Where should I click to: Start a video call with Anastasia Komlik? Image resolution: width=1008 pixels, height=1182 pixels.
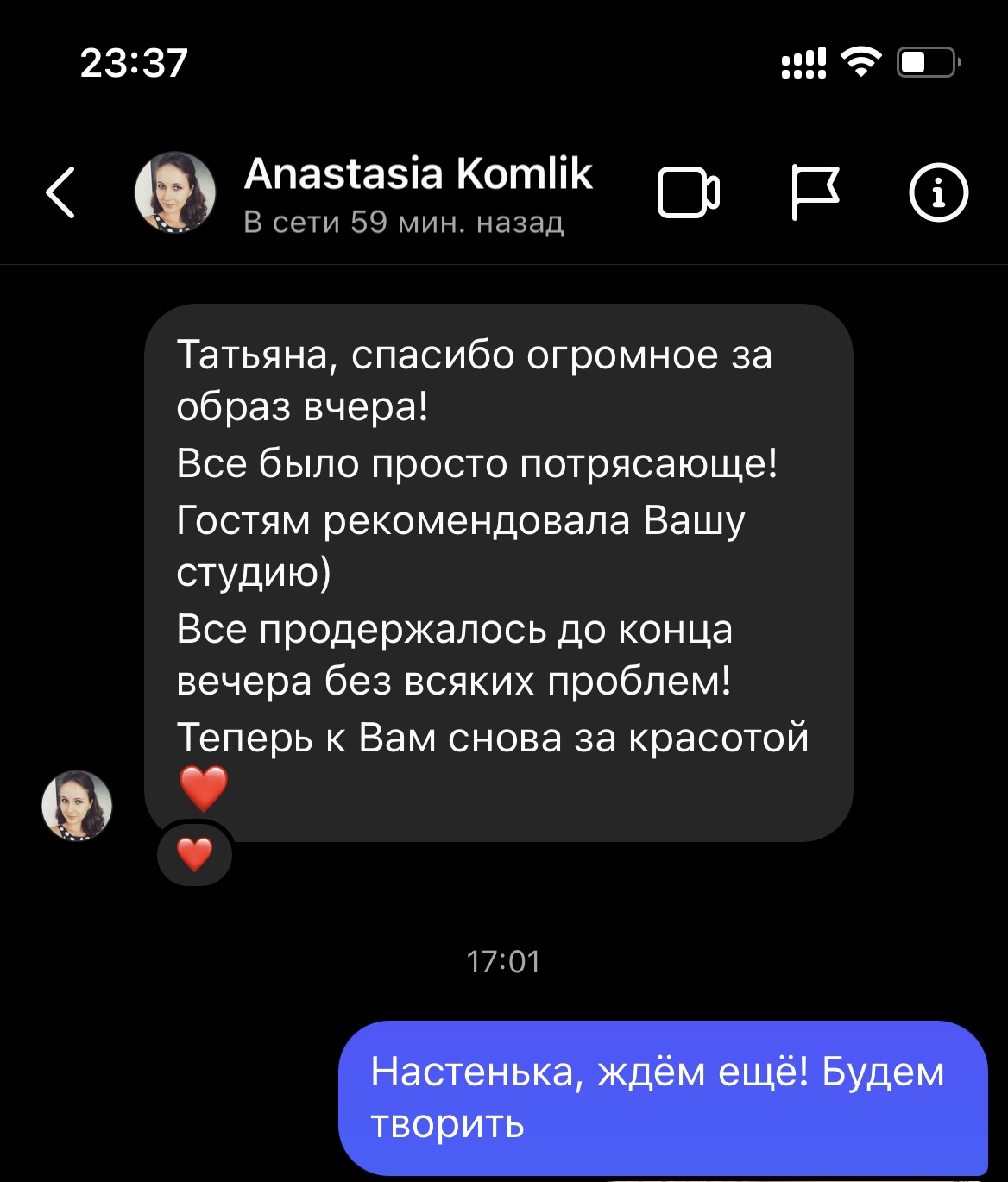tap(688, 192)
